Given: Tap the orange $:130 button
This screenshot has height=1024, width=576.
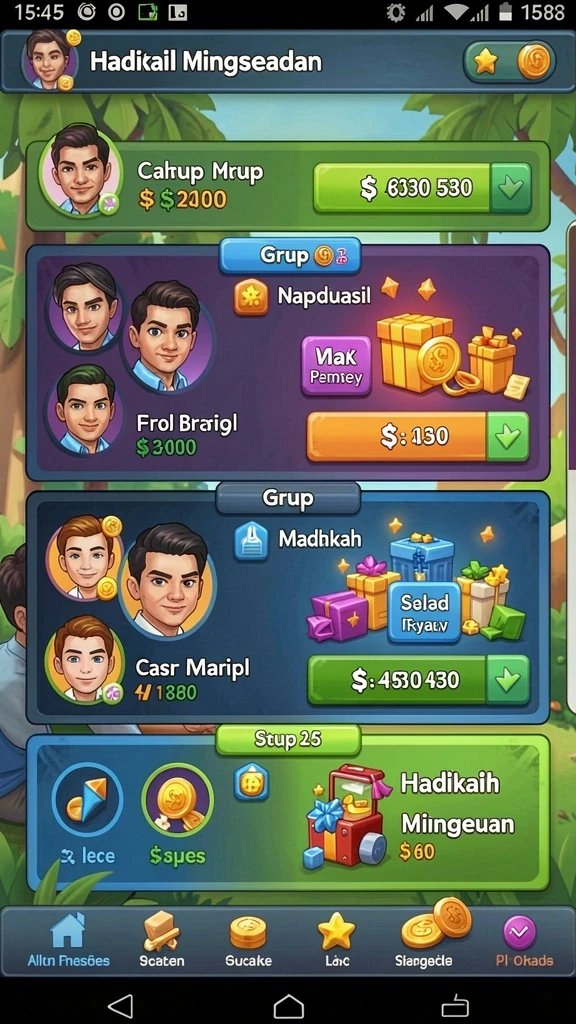Looking at the screenshot, I should click(x=418, y=436).
